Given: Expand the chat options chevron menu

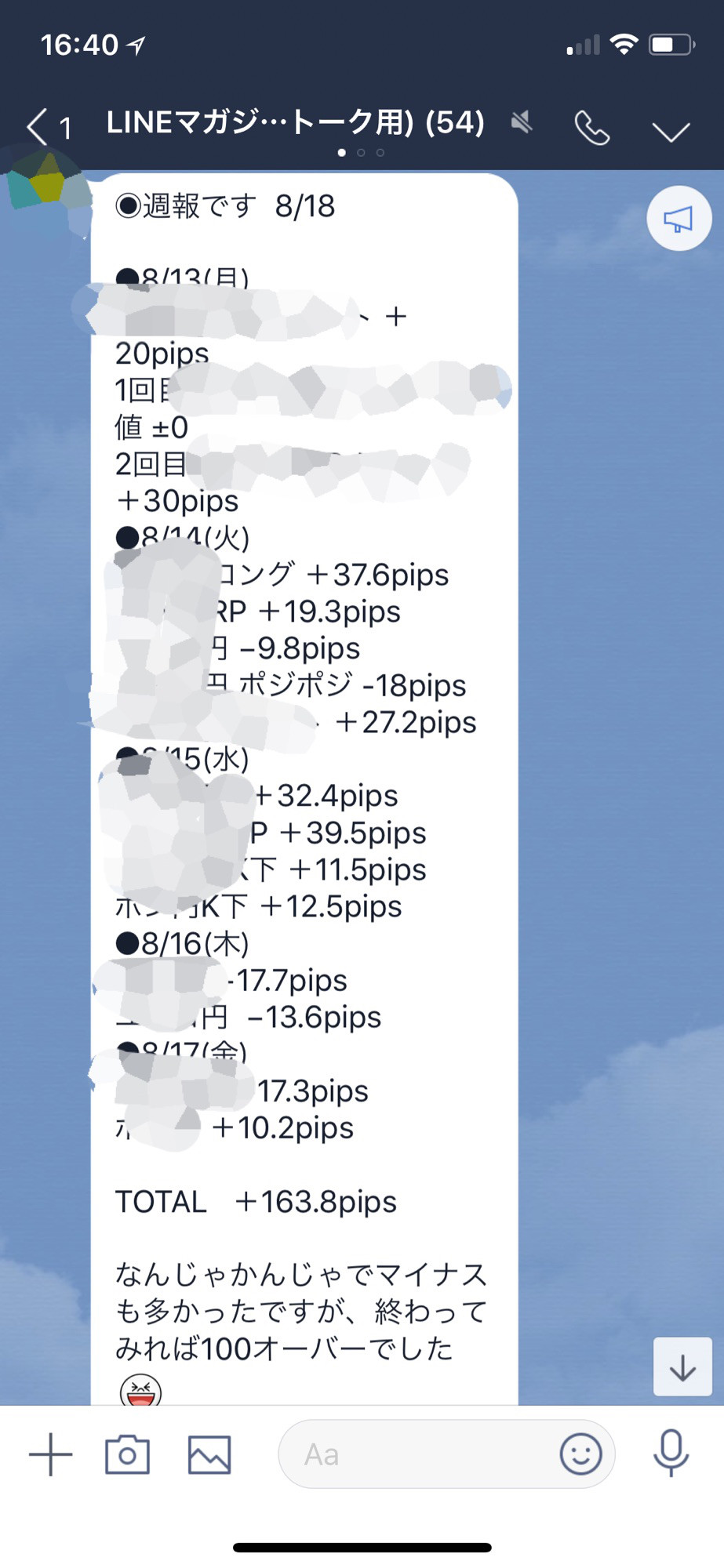Looking at the screenshot, I should [x=671, y=130].
